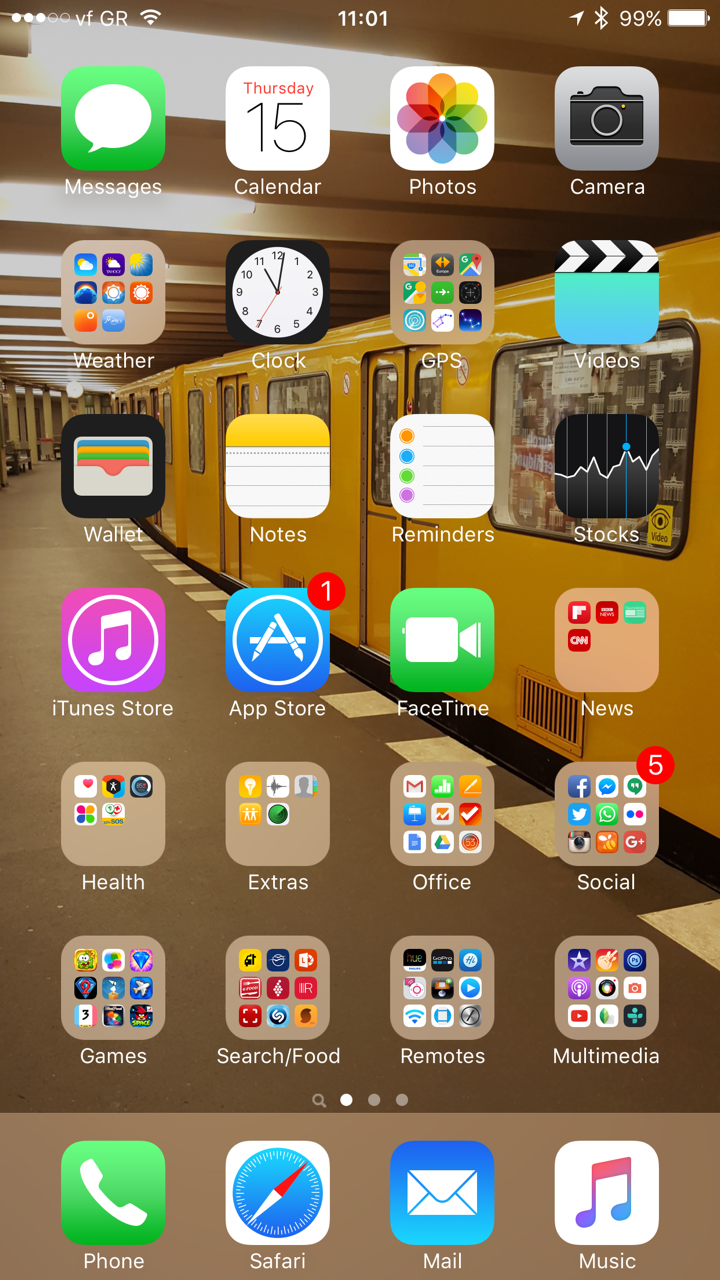Launch Safari from the dock
This screenshot has height=1280, width=720.
278,1193
